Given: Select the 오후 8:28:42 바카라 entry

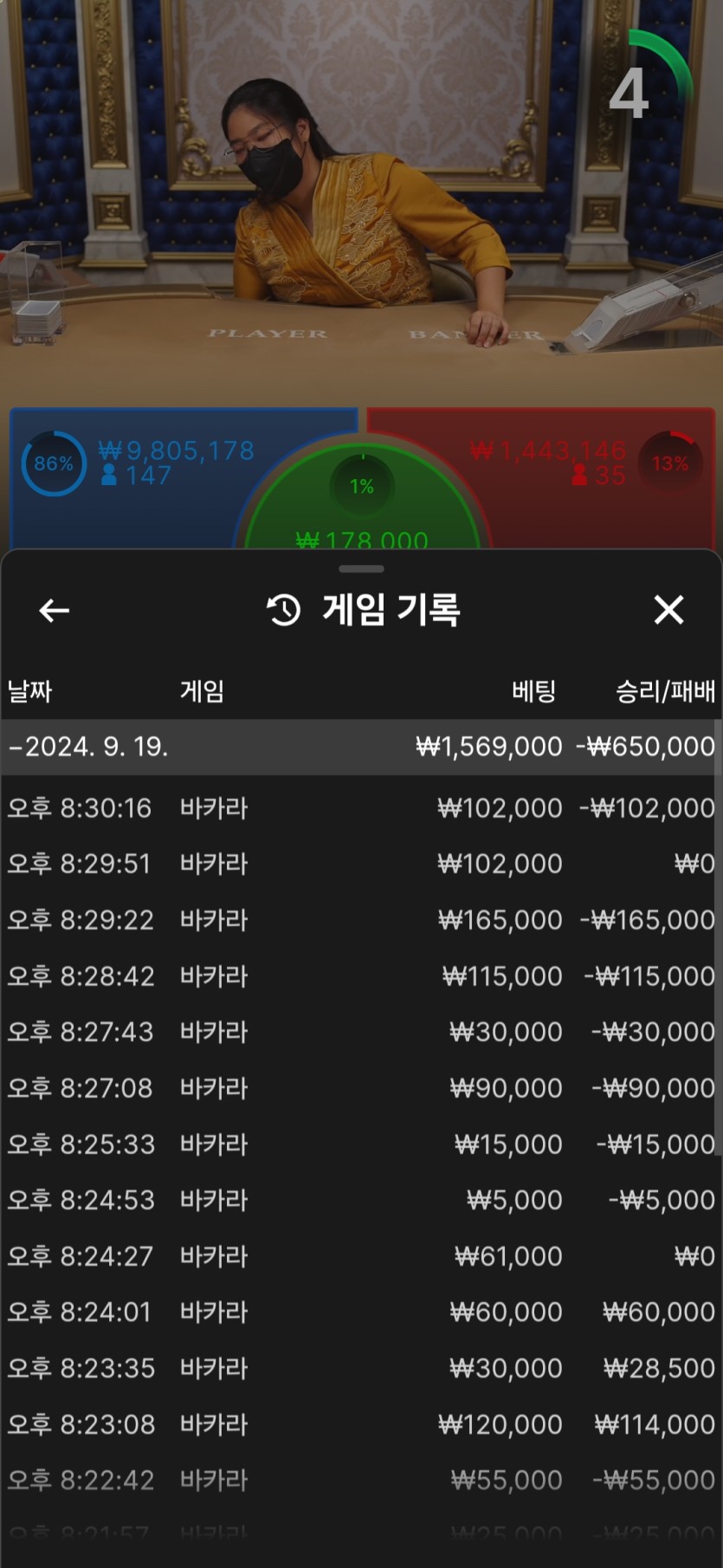Looking at the screenshot, I should [x=361, y=976].
